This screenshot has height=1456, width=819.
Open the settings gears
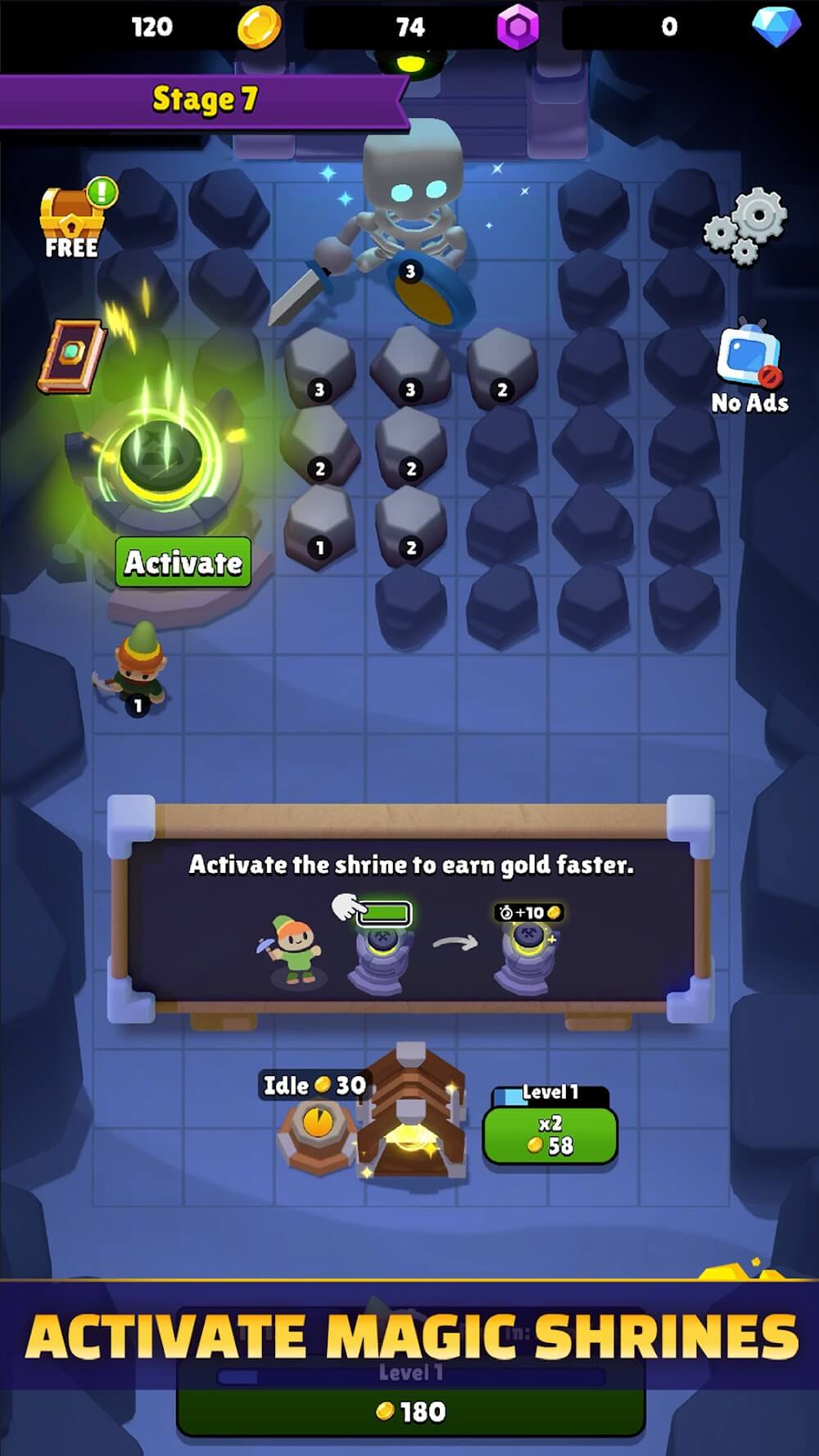(x=746, y=226)
